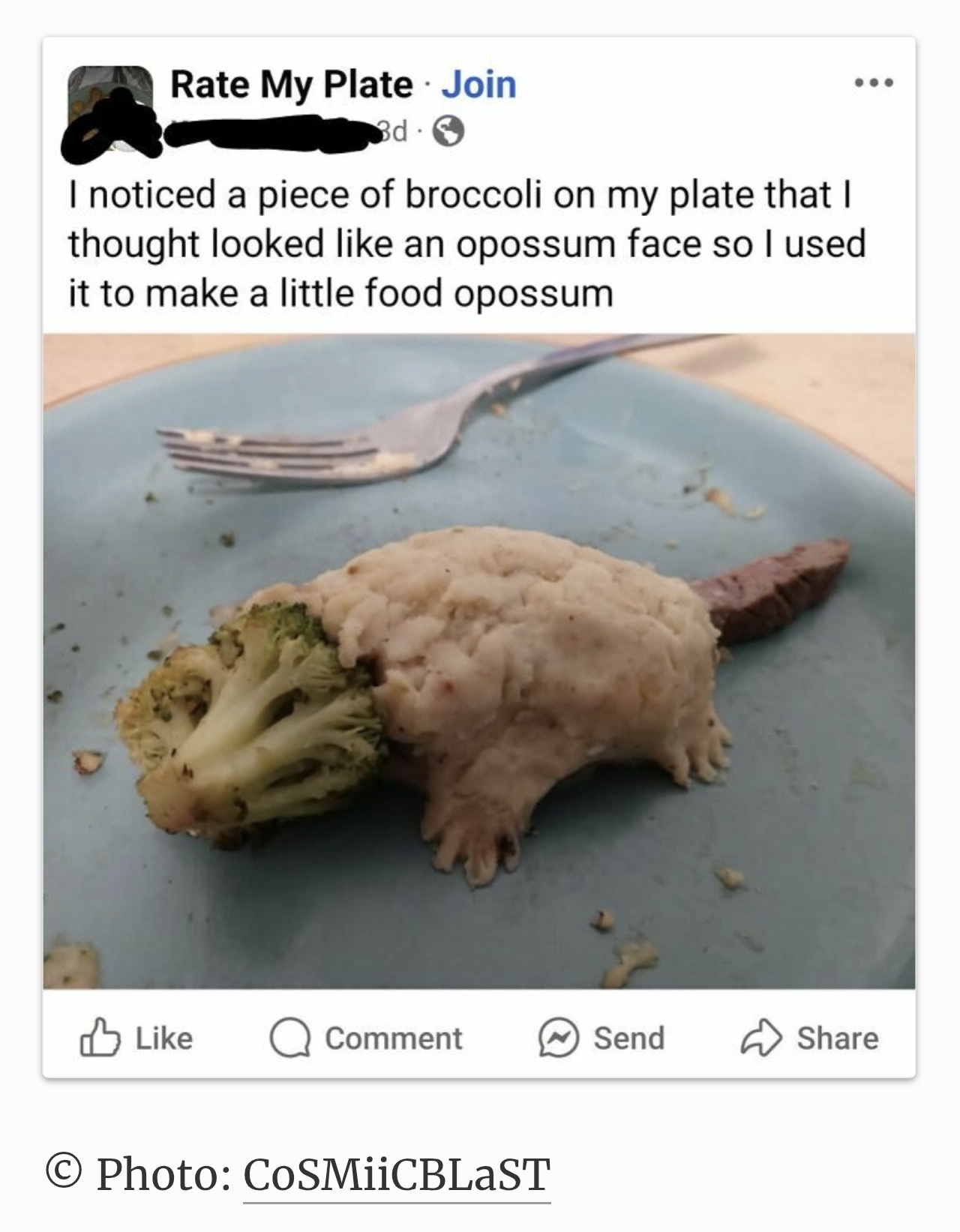Open the CoSMiiCBLaST photo credit link

[x=396, y=1174]
